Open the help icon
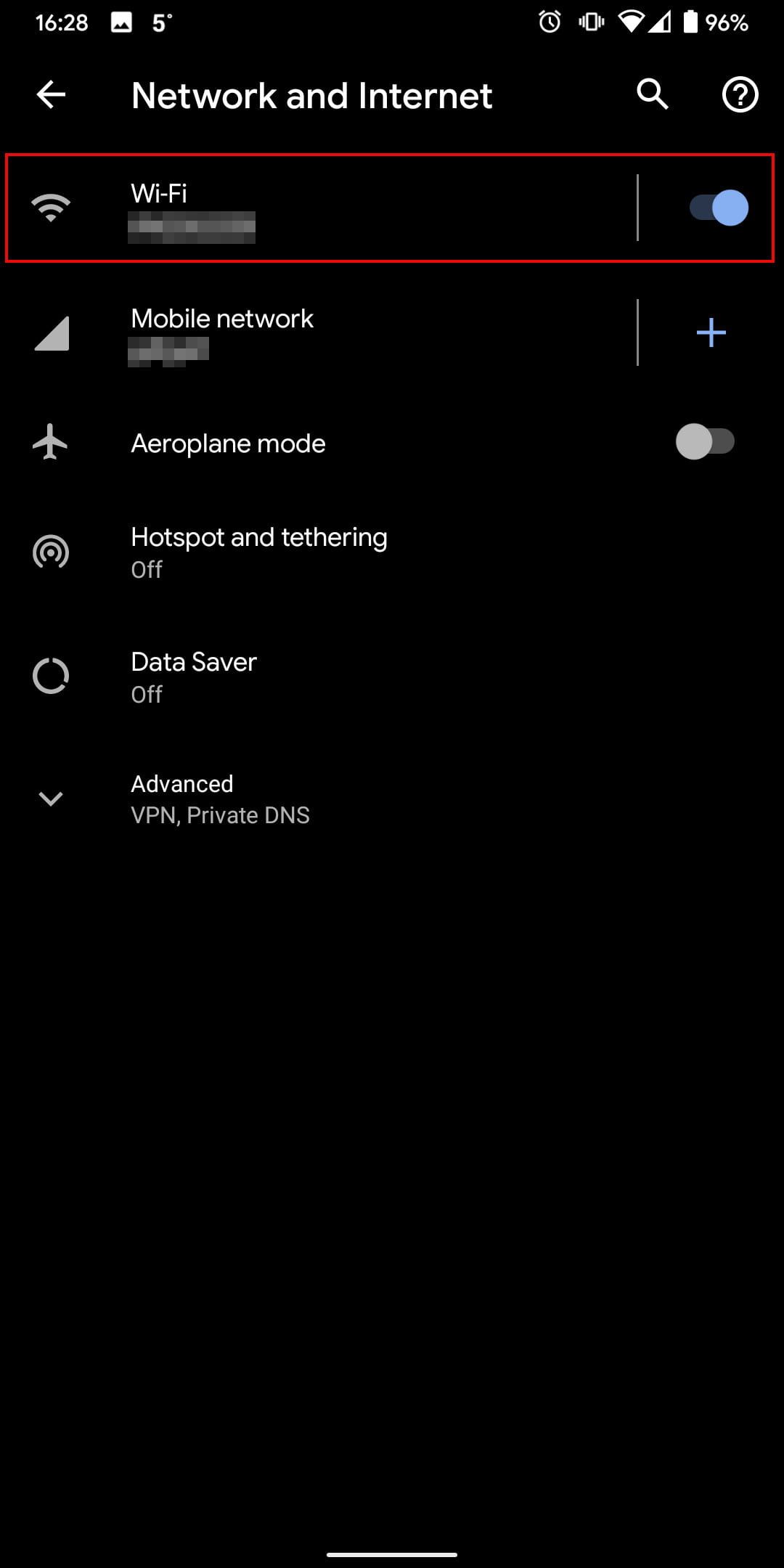Screen dimensions: 784x1568 point(740,95)
